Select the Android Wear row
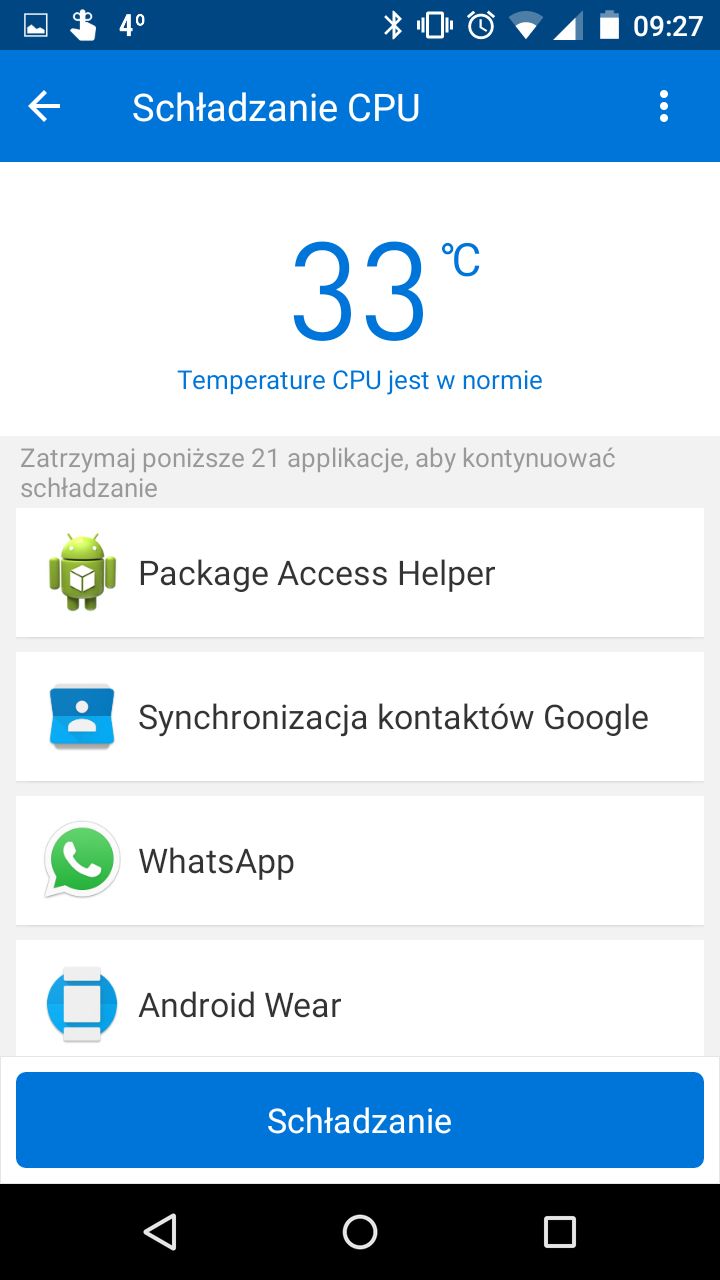The image size is (720, 1280). click(360, 998)
